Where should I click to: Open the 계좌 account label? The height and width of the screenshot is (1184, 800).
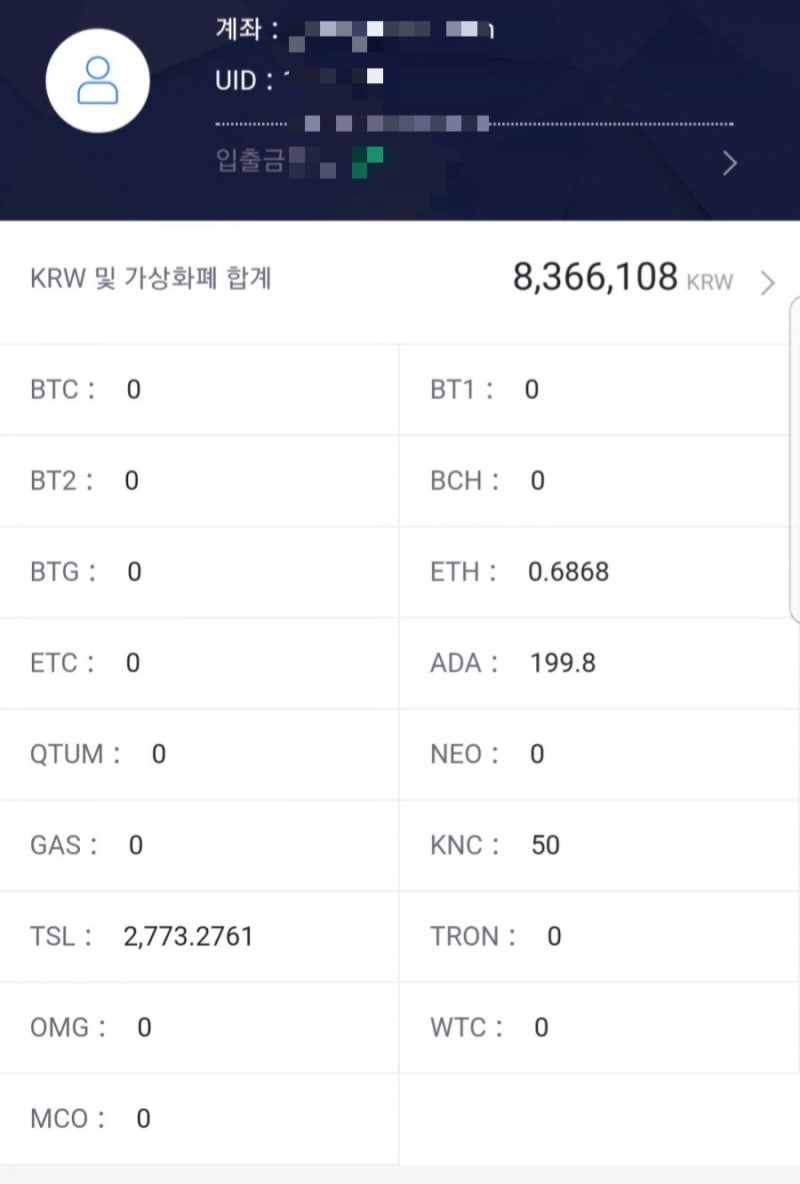(240, 30)
